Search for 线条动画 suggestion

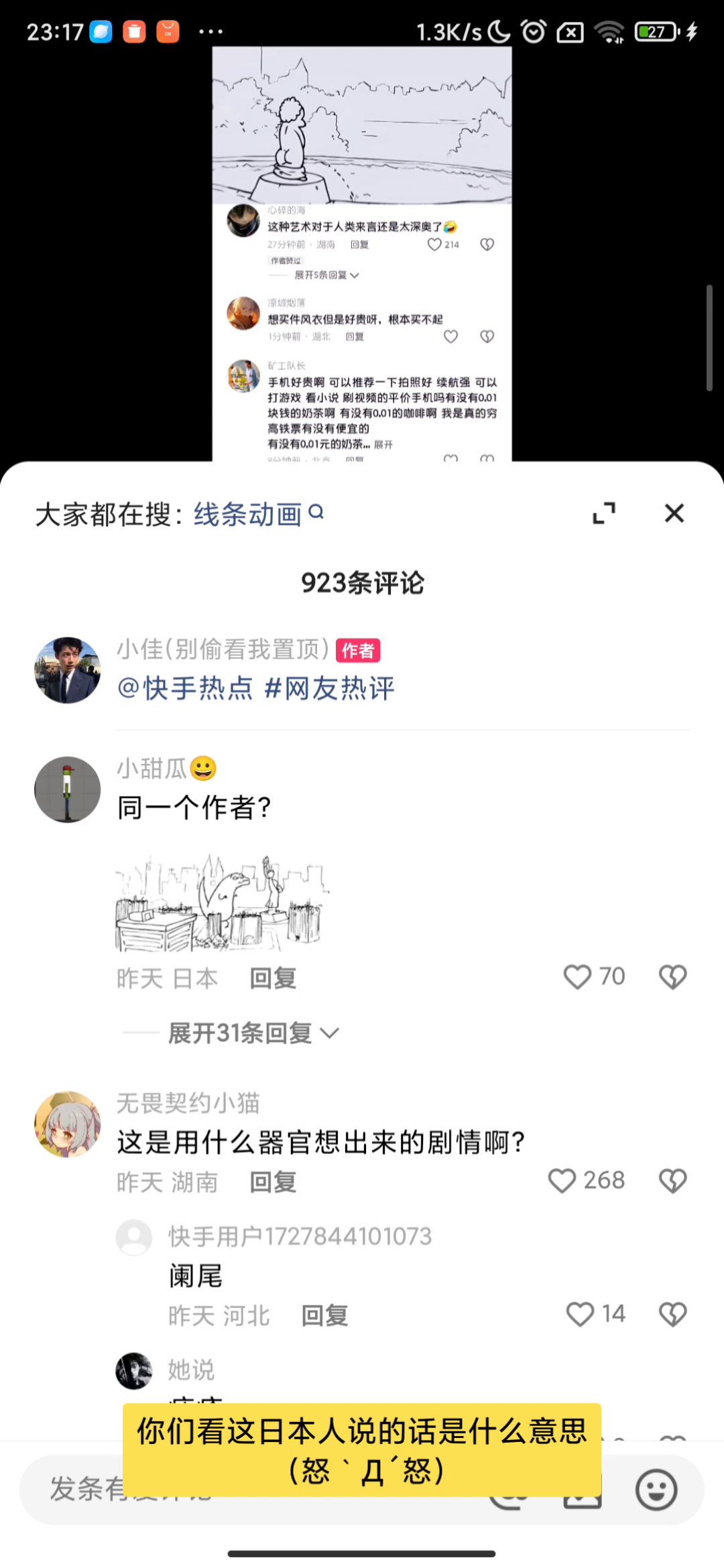258,515
